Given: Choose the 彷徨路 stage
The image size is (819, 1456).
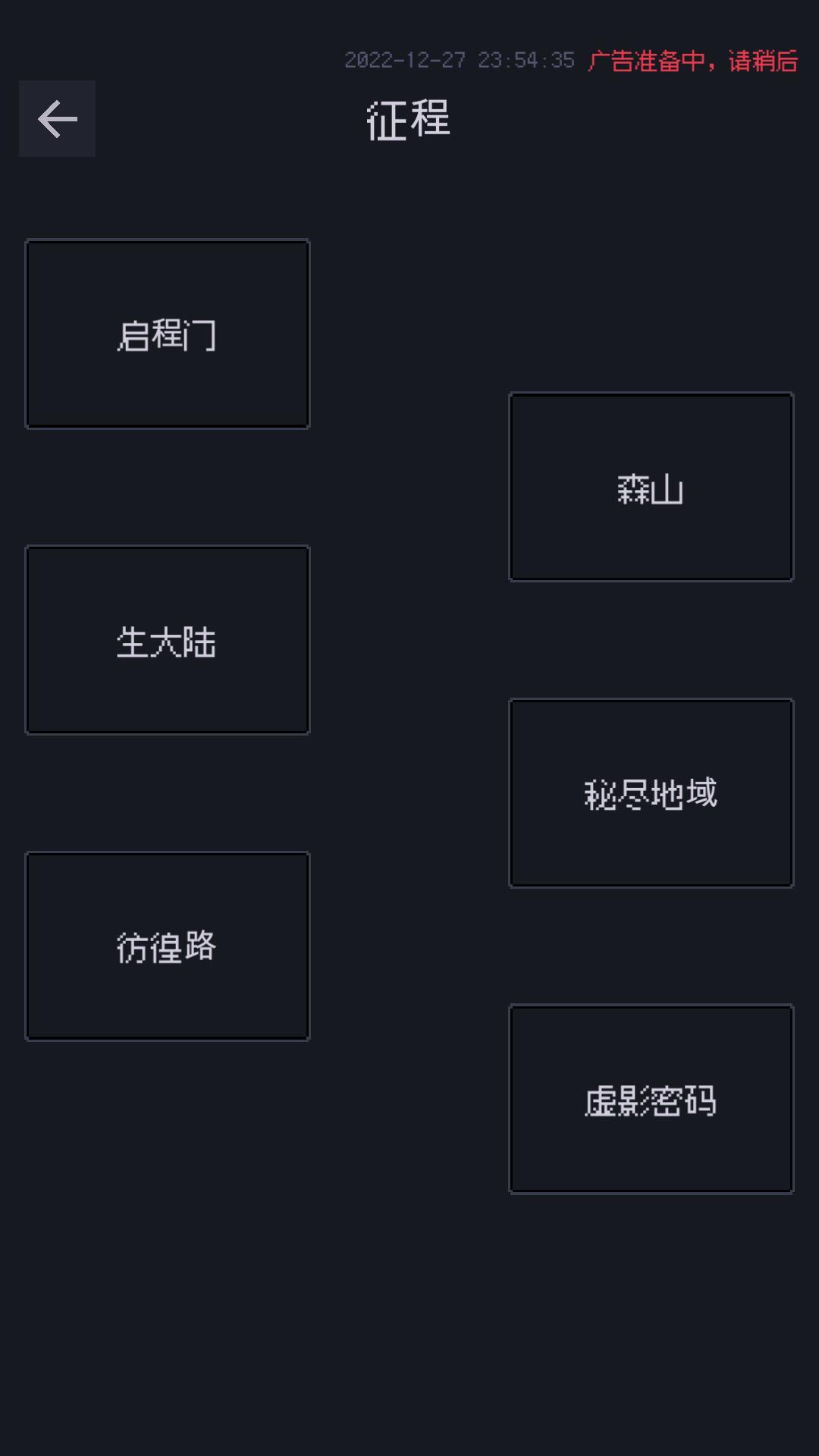Looking at the screenshot, I should click(x=167, y=946).
